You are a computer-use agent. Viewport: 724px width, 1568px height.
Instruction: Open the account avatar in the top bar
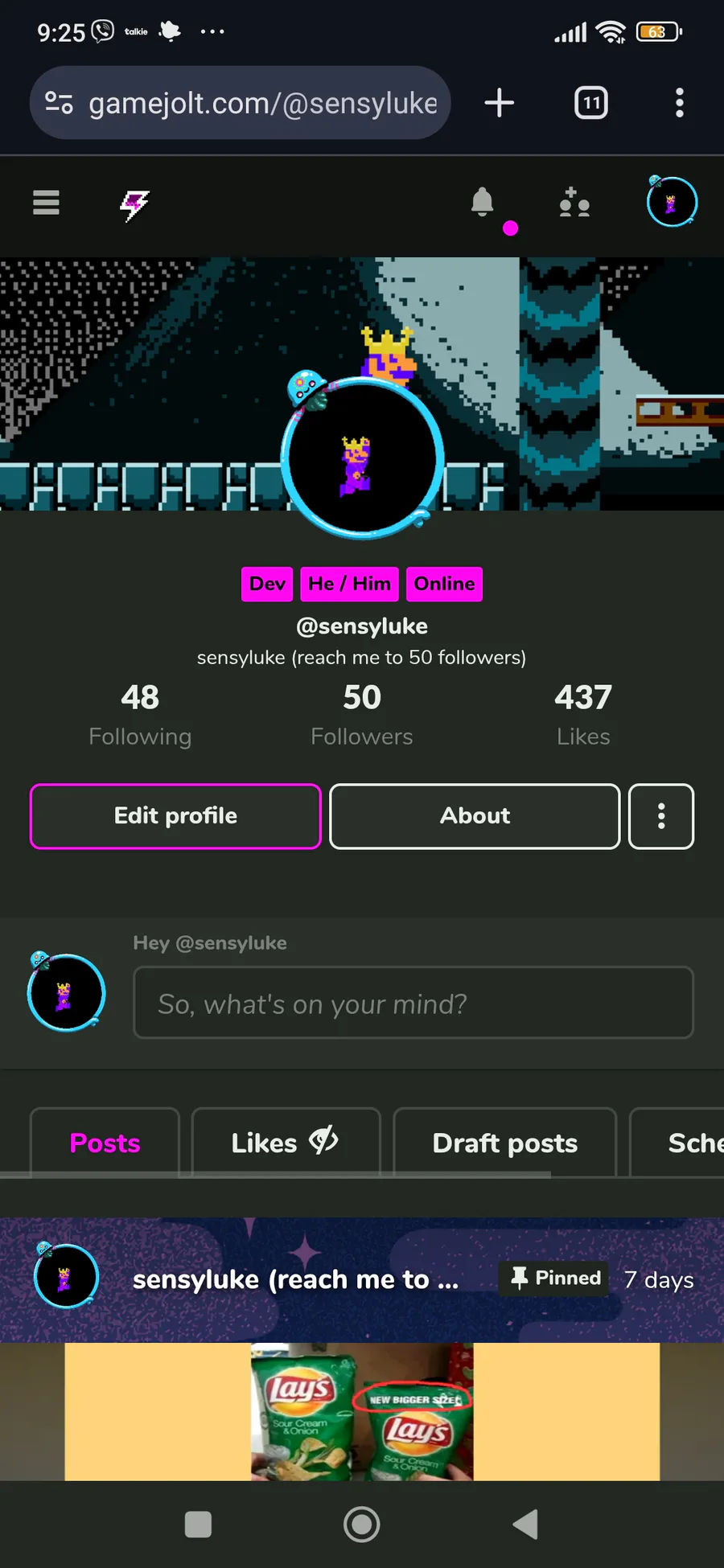tap(672, 202)
